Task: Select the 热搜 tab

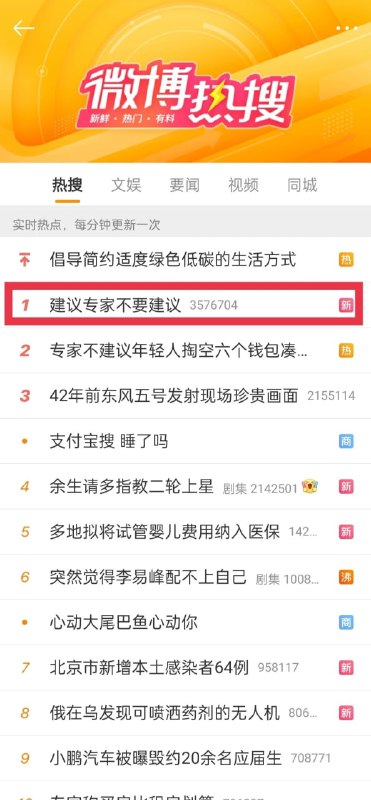Action: click(67, 185)
